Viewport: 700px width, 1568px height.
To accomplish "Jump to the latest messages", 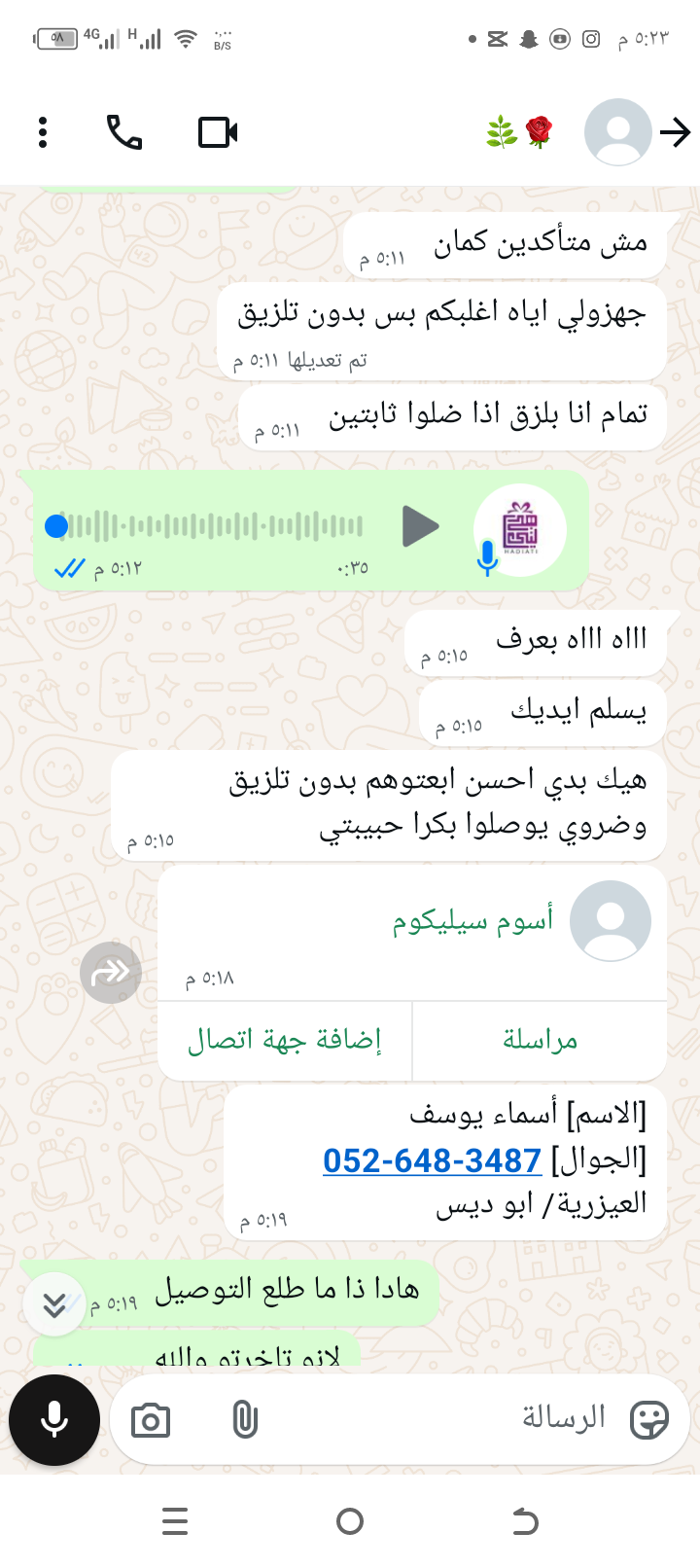I will 54,1303.
